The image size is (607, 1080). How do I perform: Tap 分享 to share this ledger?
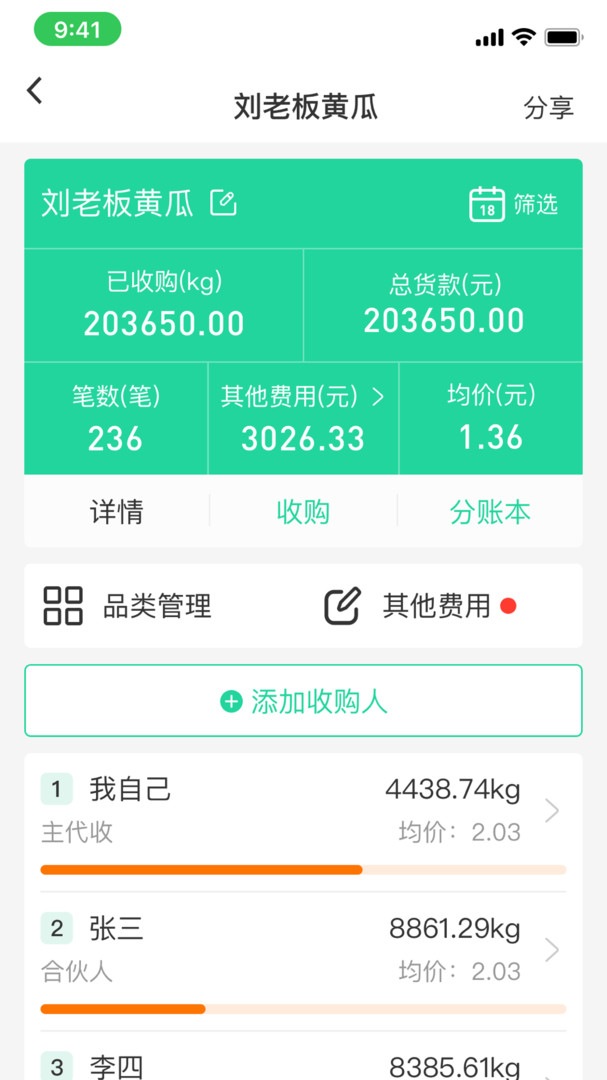[x=548, y=108]
